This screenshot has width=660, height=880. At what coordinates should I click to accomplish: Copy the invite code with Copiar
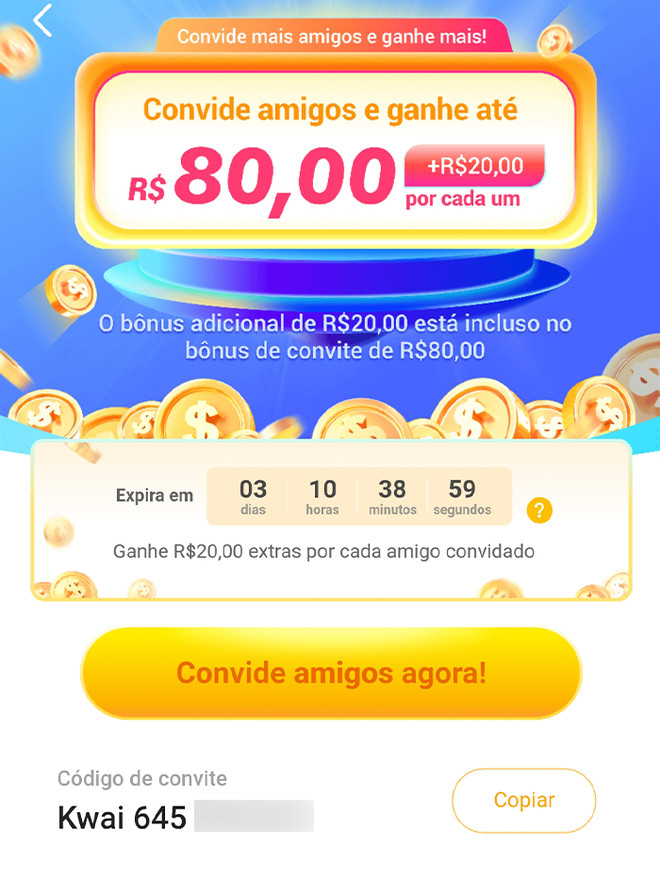click(x=524, y=801)
